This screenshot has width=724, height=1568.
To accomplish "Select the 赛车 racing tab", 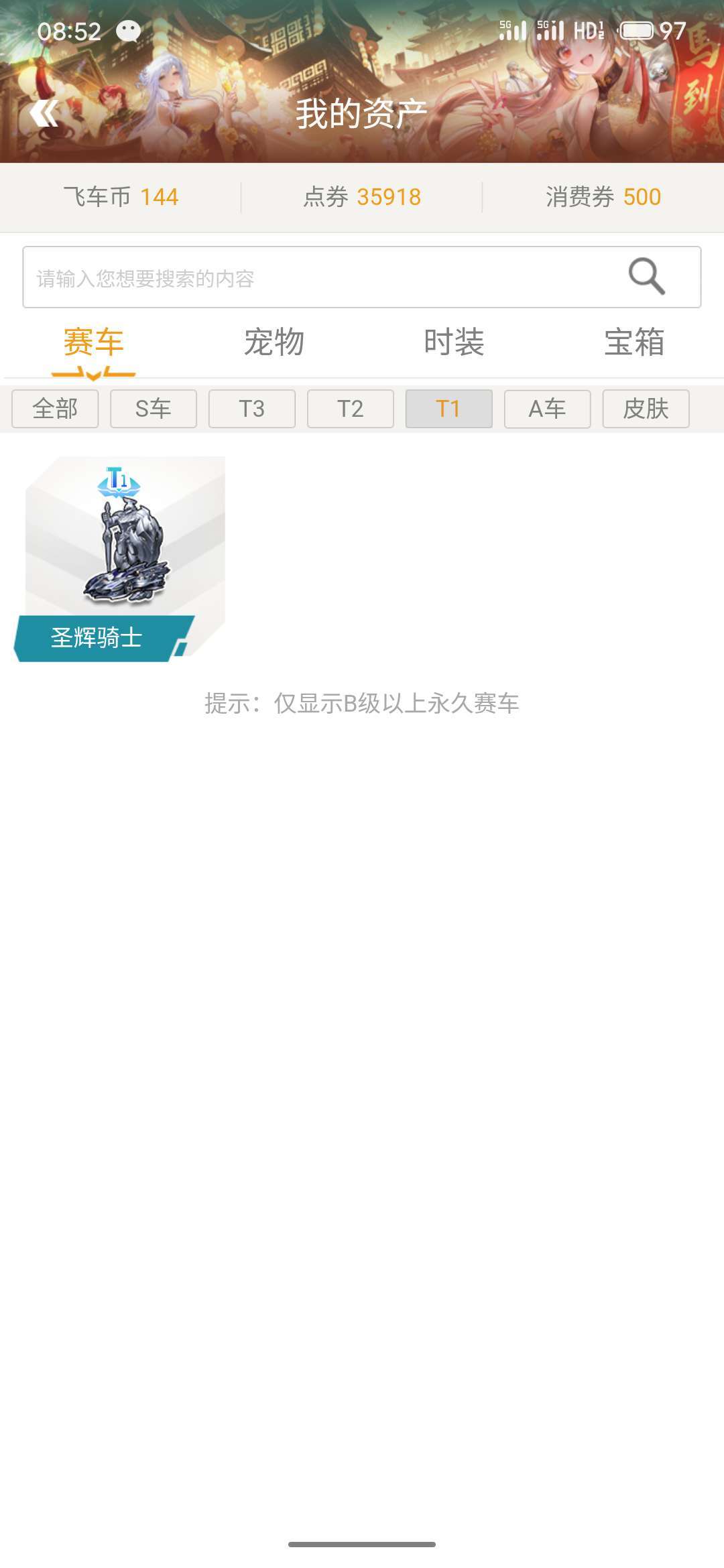I will coord(94,342).
